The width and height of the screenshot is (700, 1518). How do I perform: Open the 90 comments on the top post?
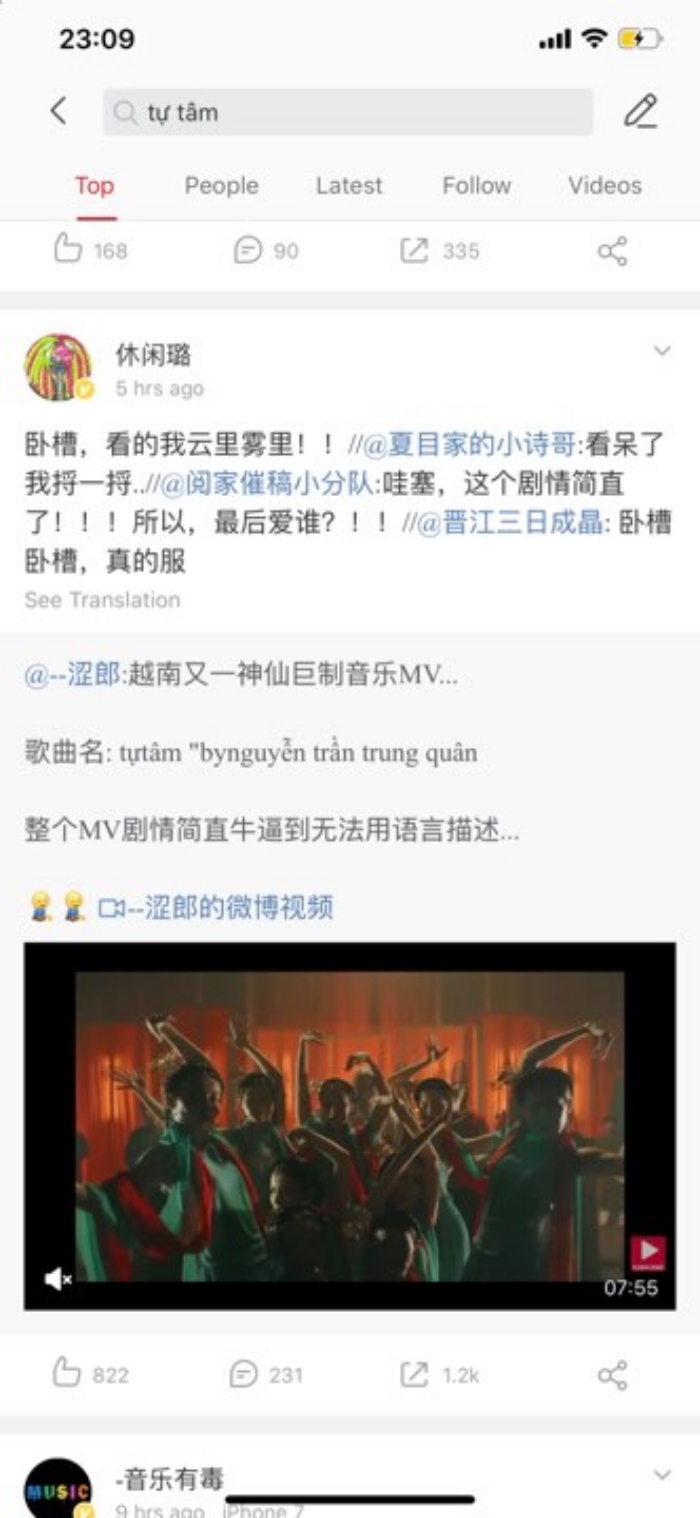click(266, 250)
